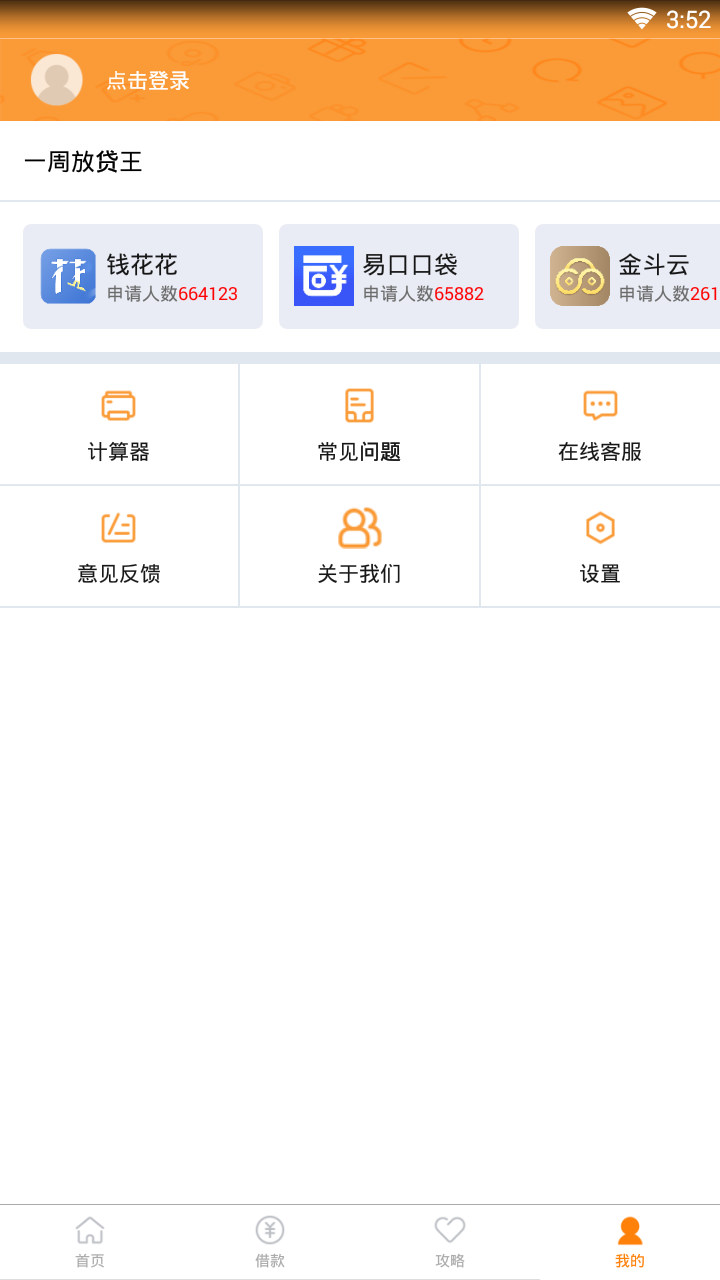Screen dimensions: 720x1280
Task: View 常见问题 FAQ
Action: tap(359, 425)
